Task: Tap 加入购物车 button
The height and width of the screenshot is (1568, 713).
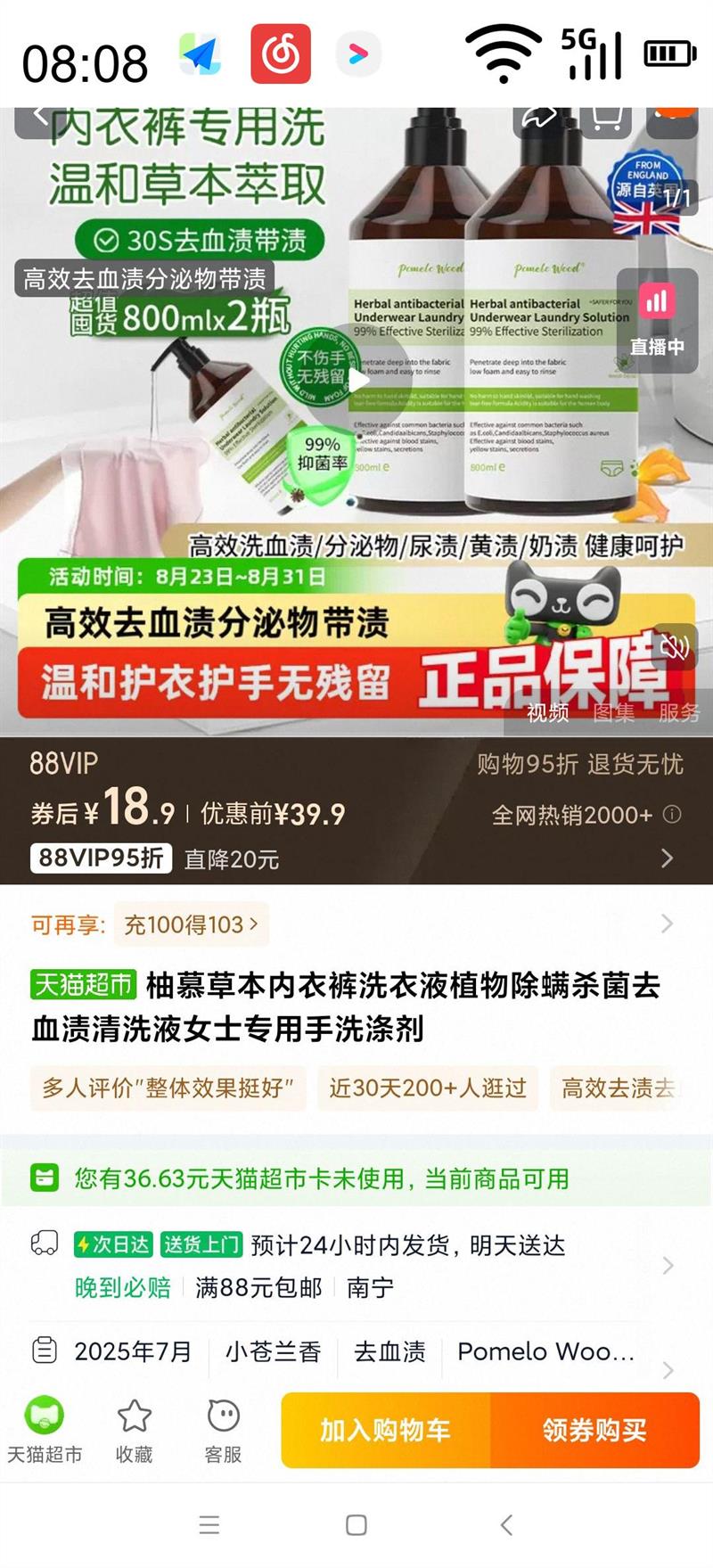Action: click(386, 1430)
